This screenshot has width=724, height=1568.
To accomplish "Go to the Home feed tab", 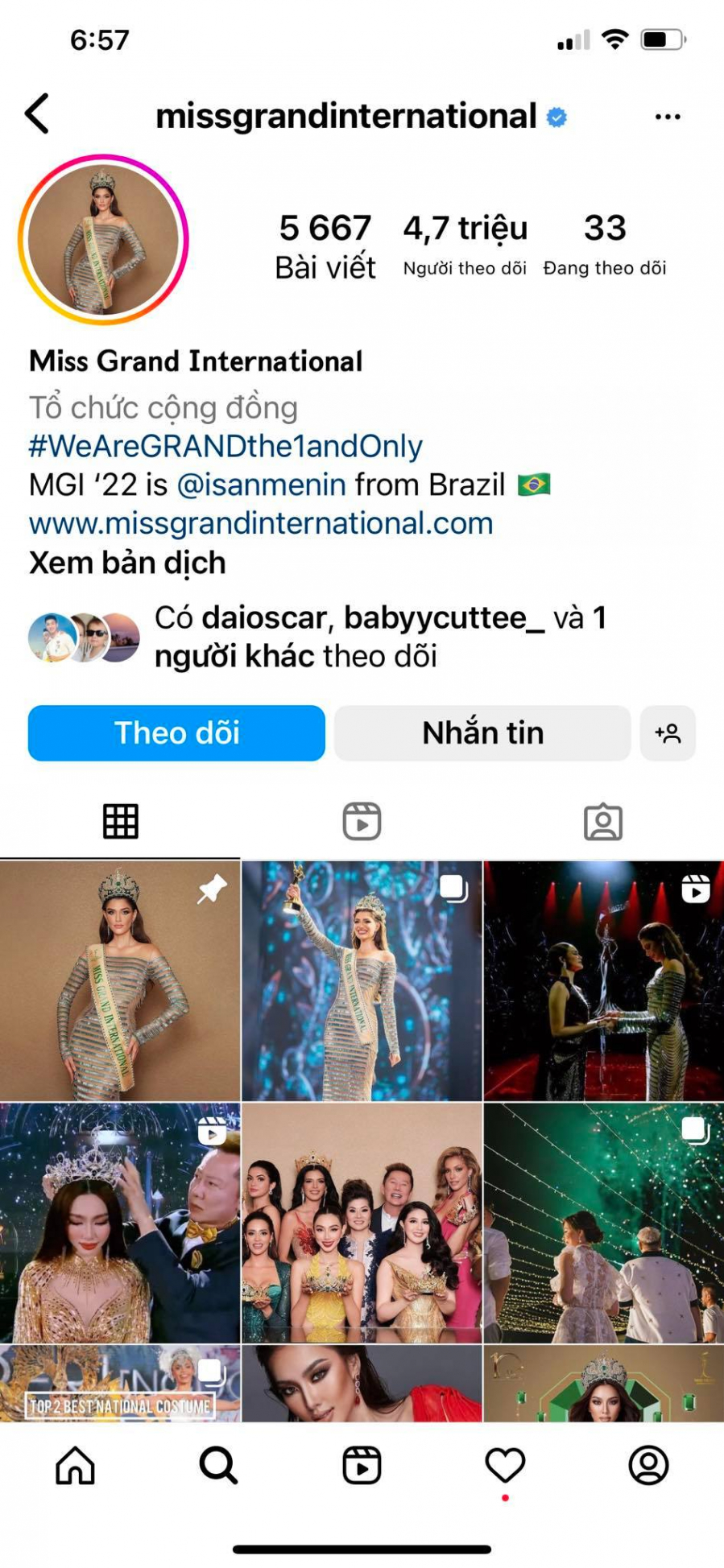I will [75, 1465].
